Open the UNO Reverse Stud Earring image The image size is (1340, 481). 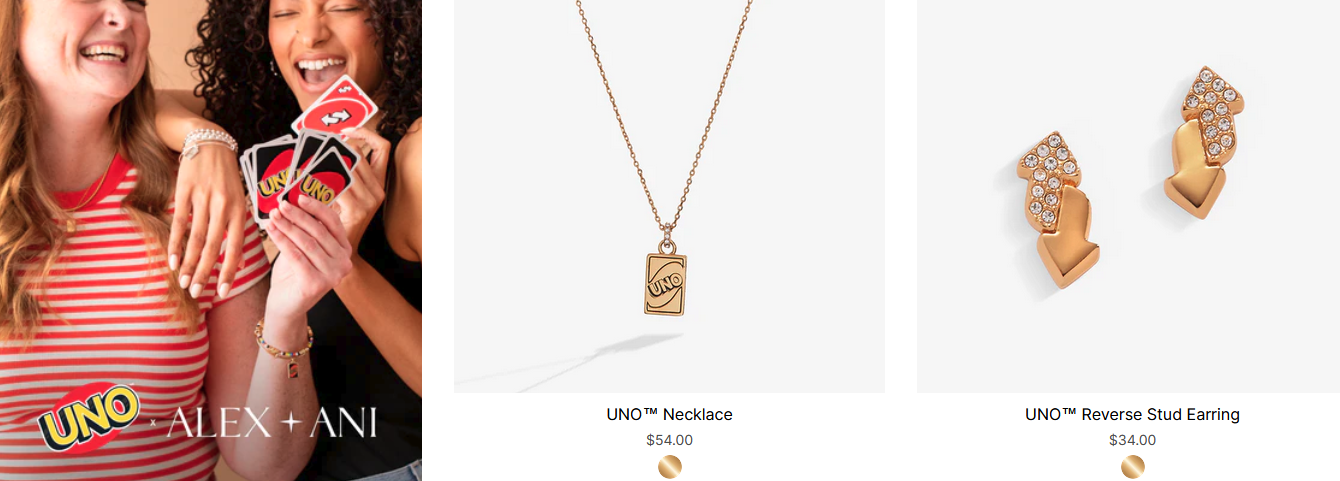point(1128,196)
